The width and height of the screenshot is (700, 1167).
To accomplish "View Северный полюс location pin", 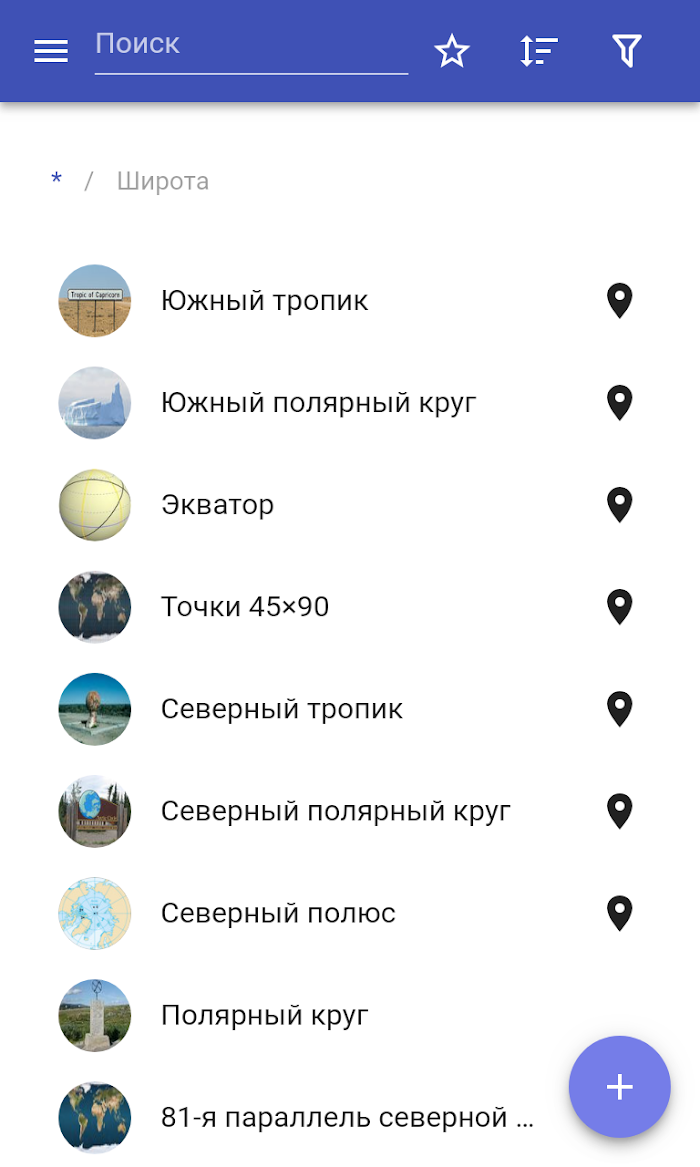I will coord(620,913).
